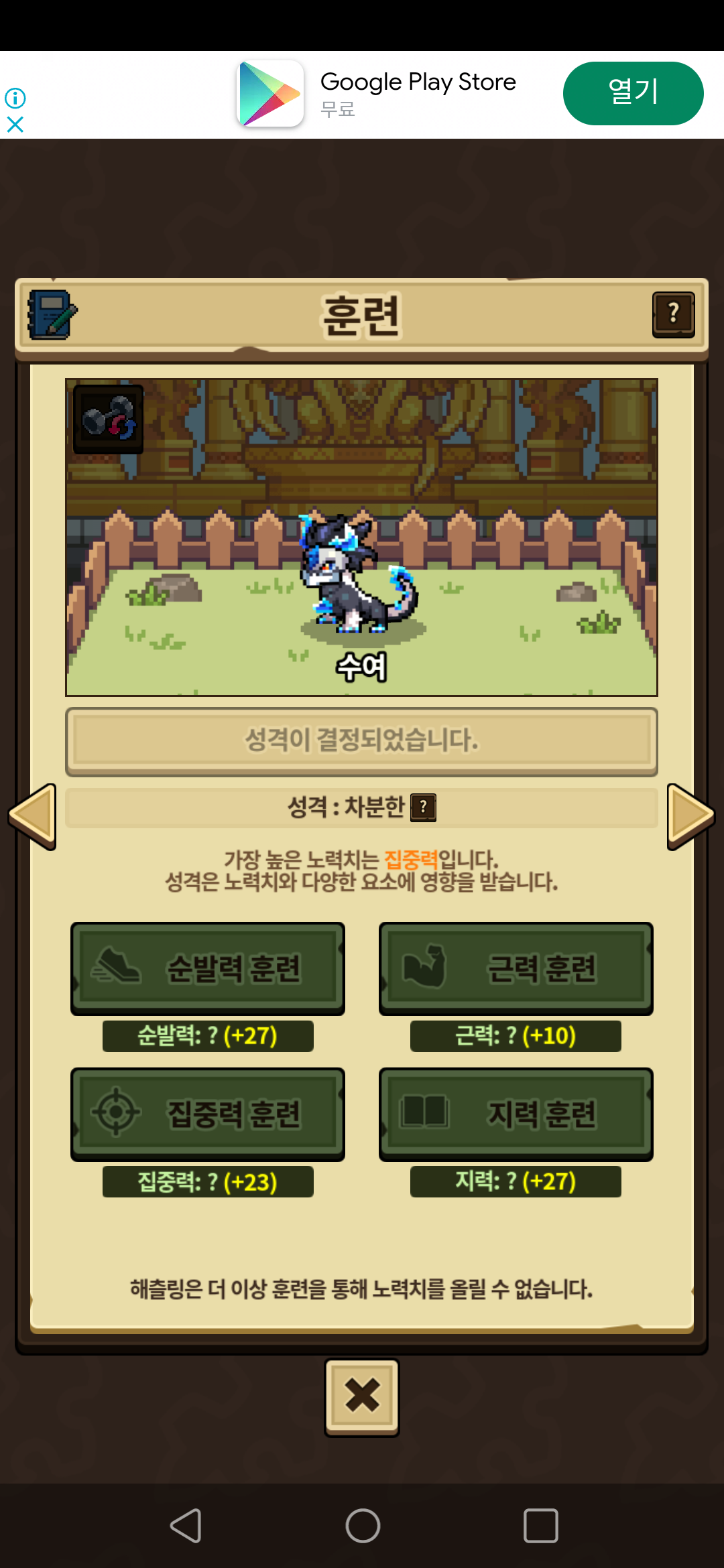Open the help button beside the 훈련 title
Image resolution: width=724 pixels, height=1568 pixels.
(x=673, y=314)
